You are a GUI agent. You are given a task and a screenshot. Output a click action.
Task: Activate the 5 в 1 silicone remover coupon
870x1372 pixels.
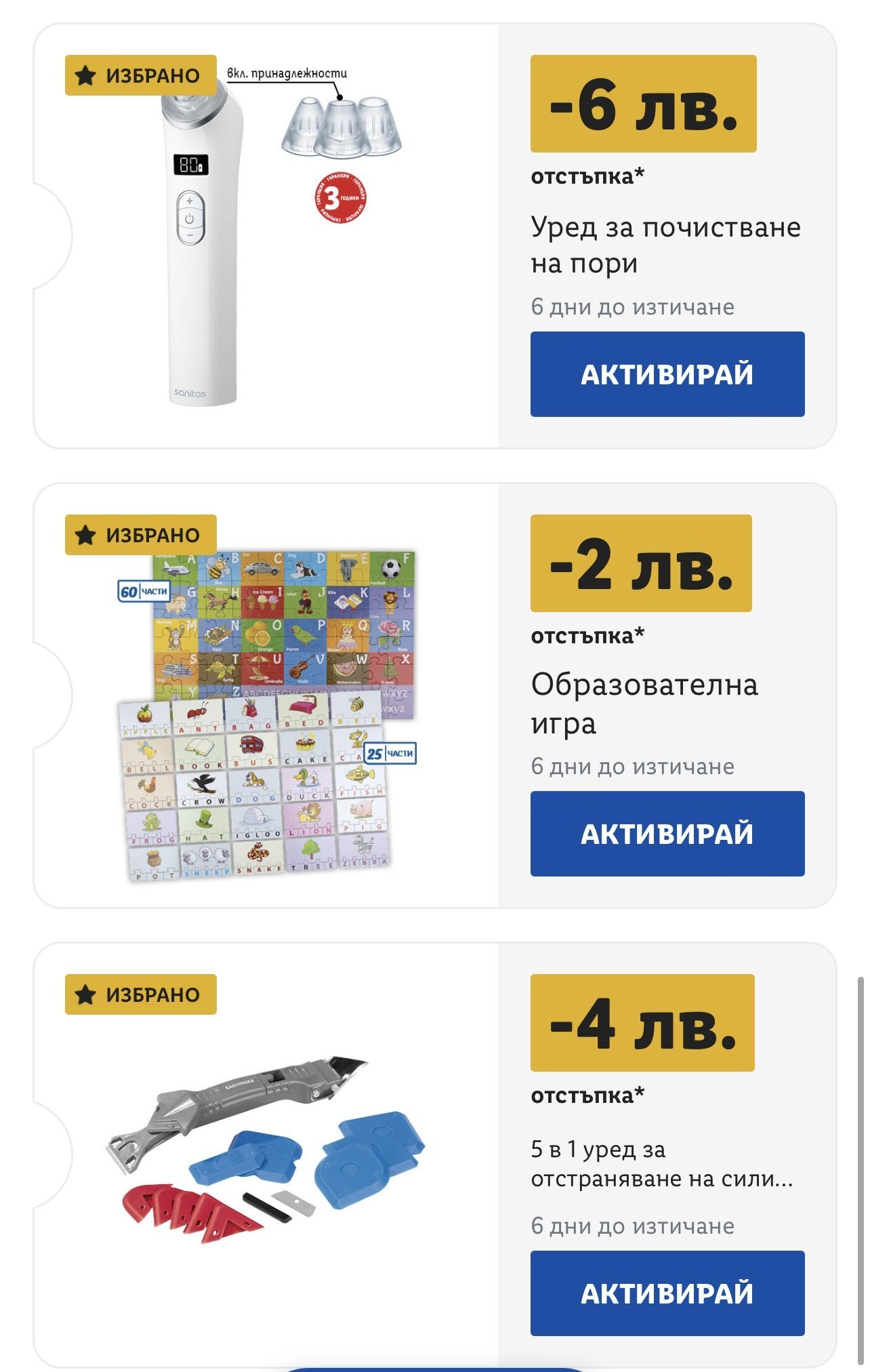click(x=667, y=1293)
